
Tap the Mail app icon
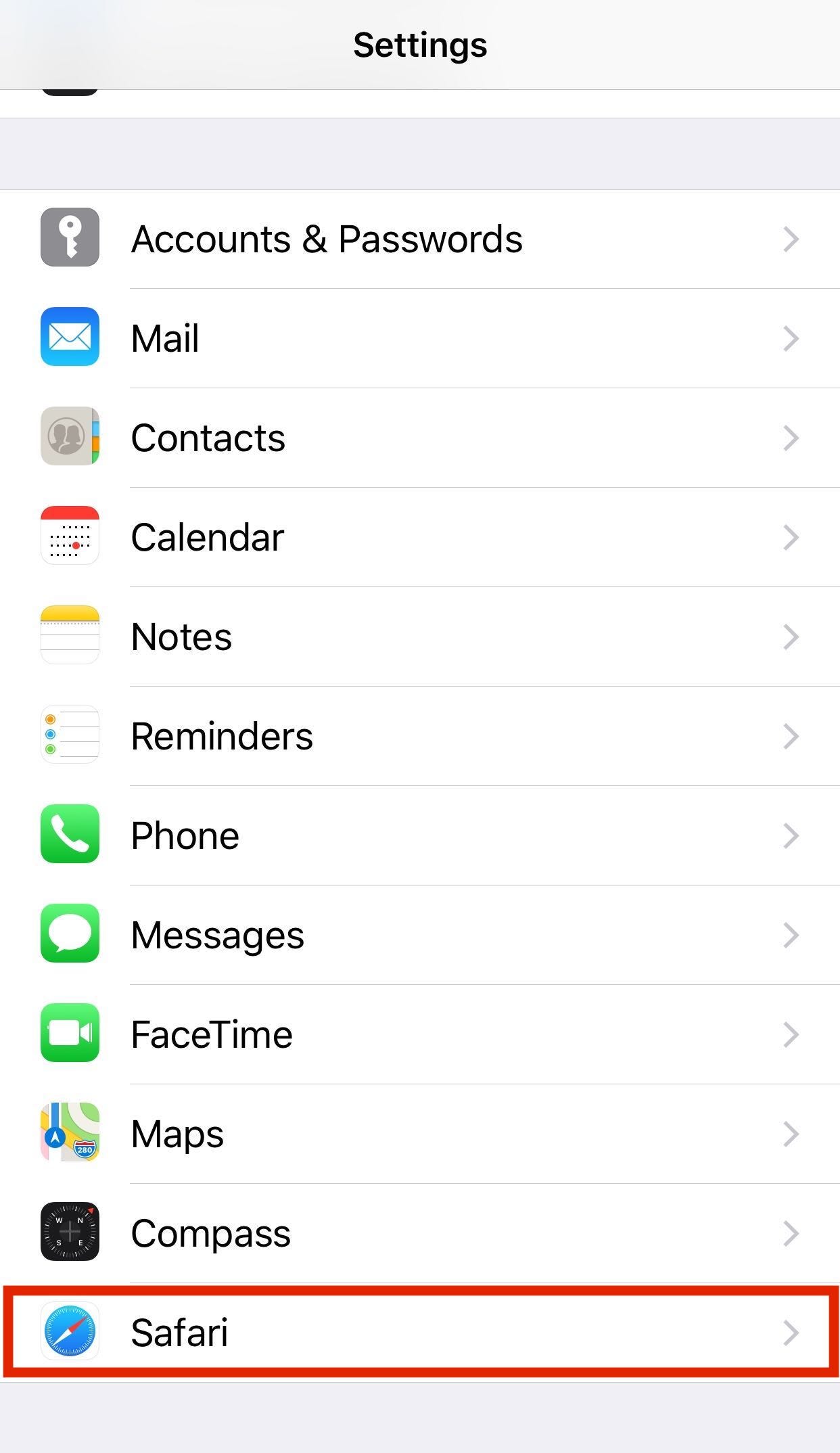70,338
